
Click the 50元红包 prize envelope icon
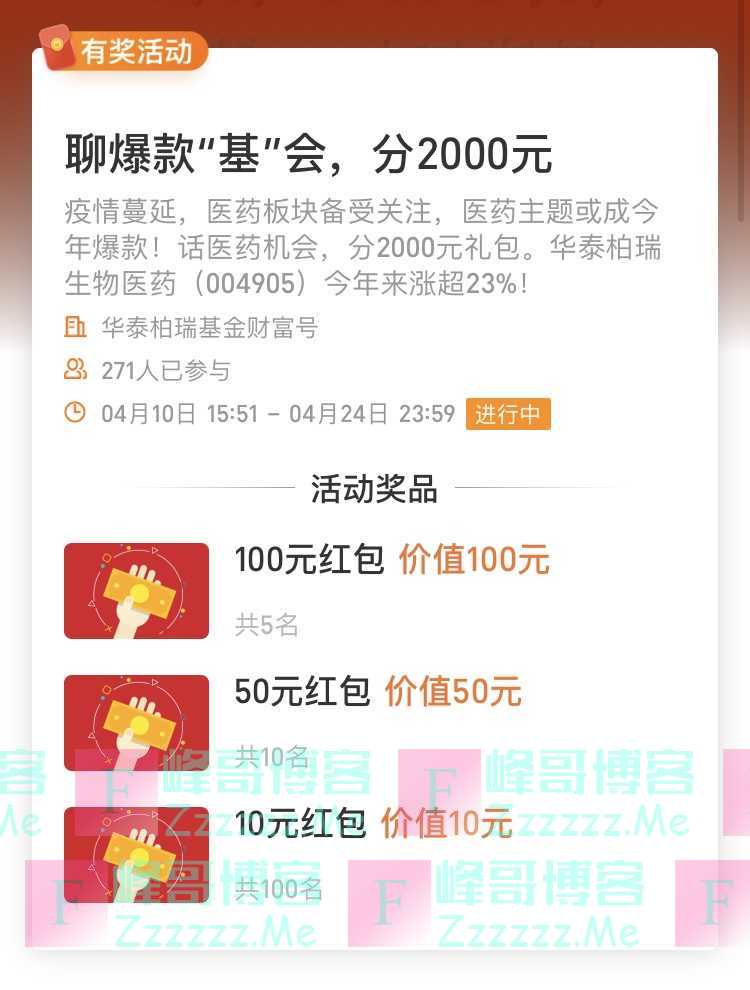(136, 721)
